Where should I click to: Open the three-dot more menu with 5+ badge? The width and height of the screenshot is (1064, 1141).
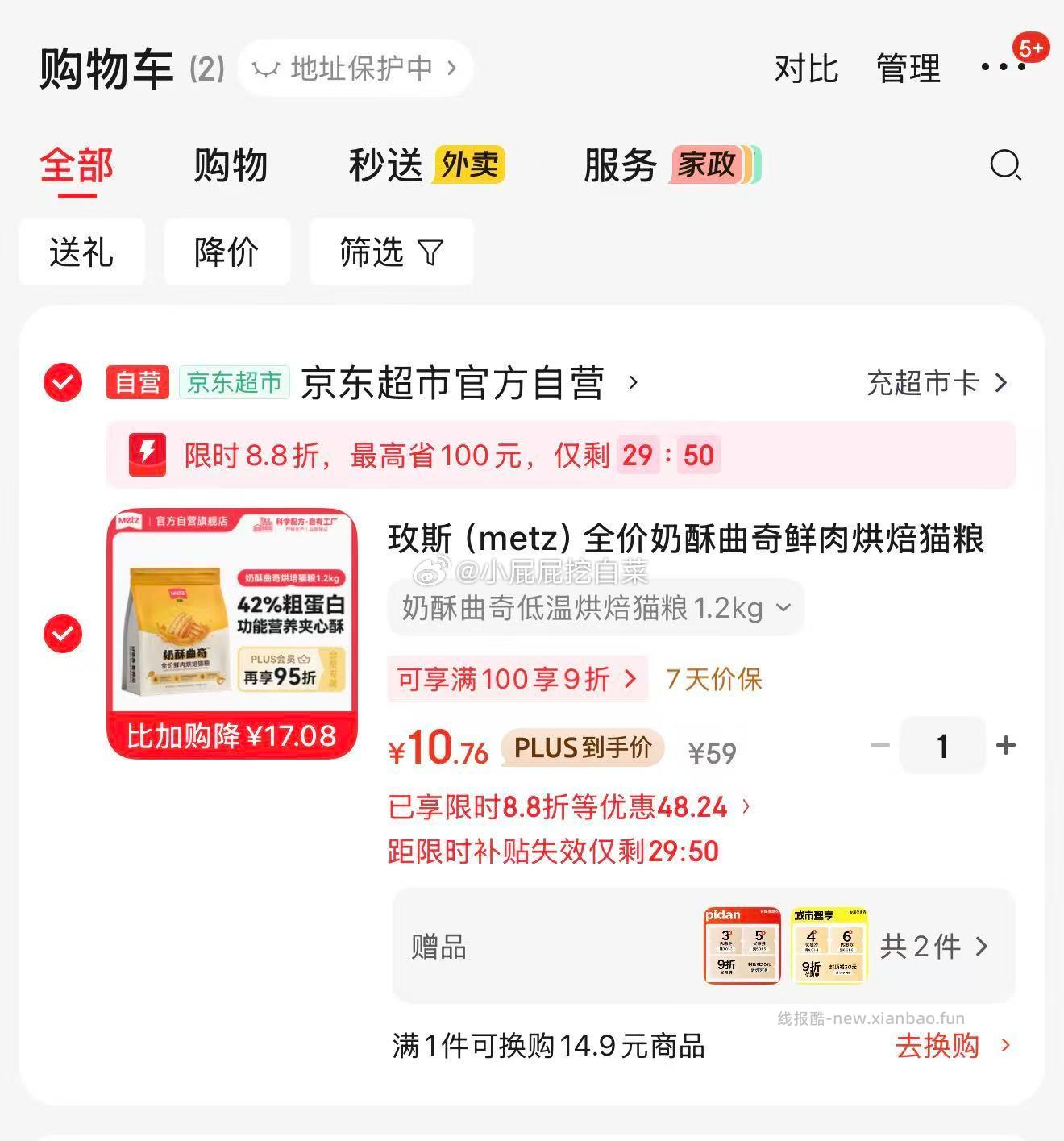(x=1001, y=69)
